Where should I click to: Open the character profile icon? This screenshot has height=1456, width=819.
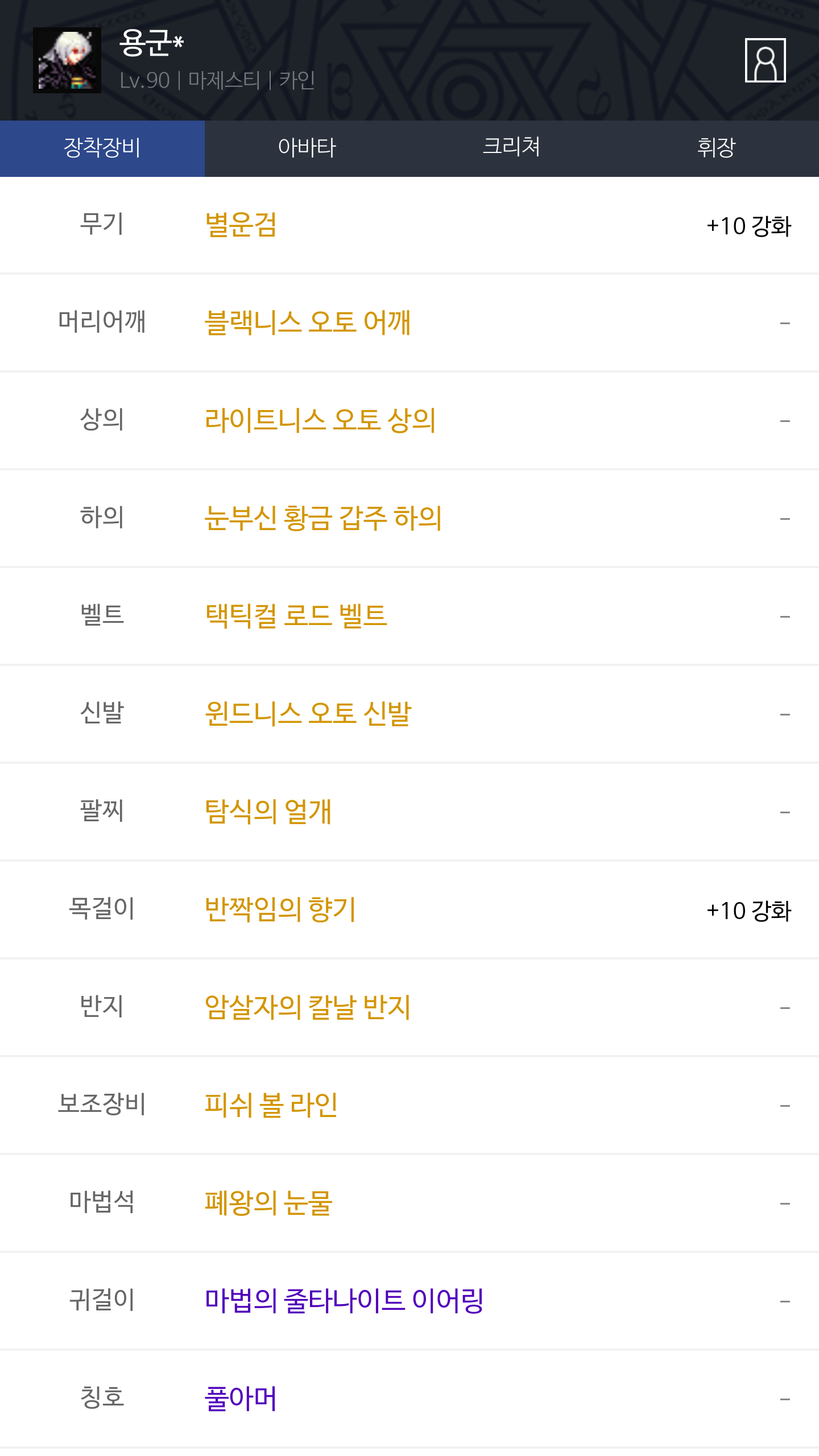pyautogui.click(x=765, y=60)
